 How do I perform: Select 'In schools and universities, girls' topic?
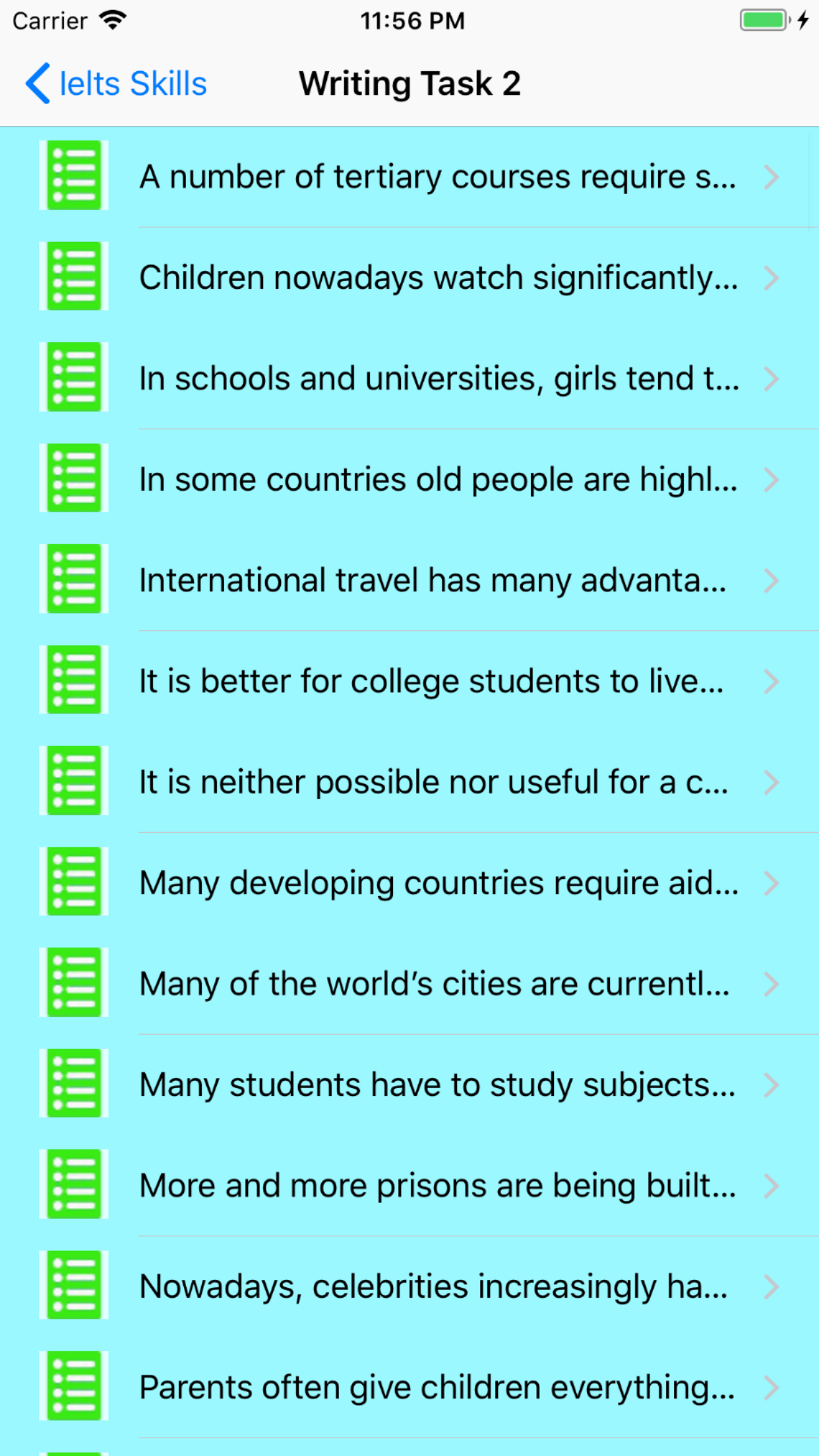(409, 379)
